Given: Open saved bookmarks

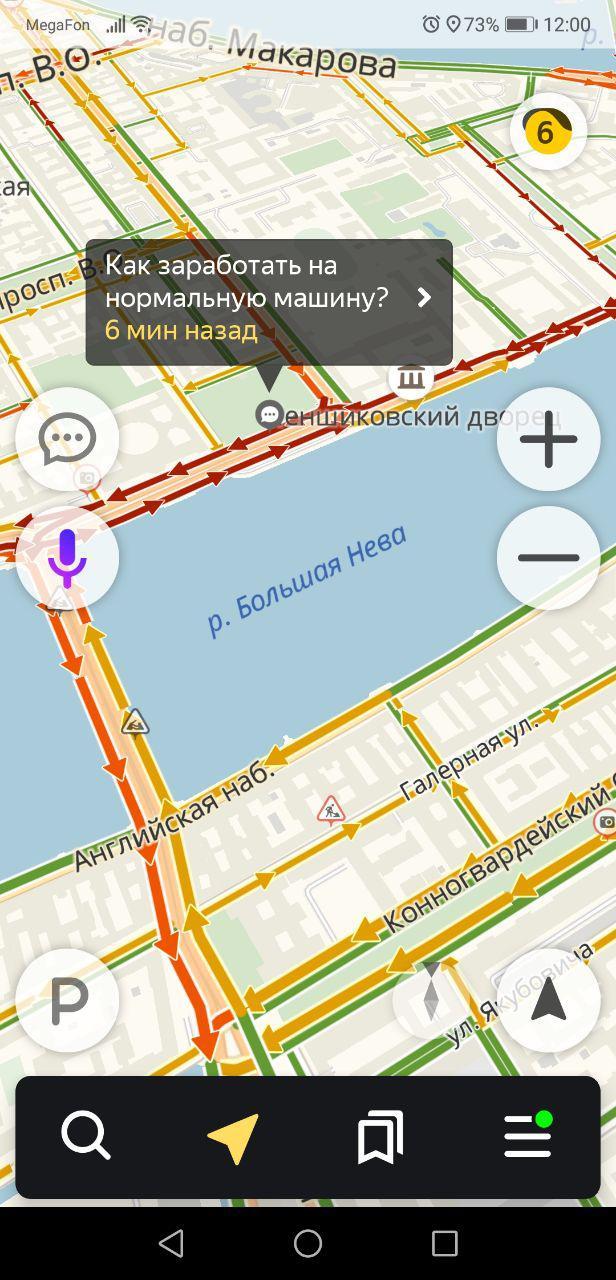Looking at the screenshot, I should tap(380, 1137).
